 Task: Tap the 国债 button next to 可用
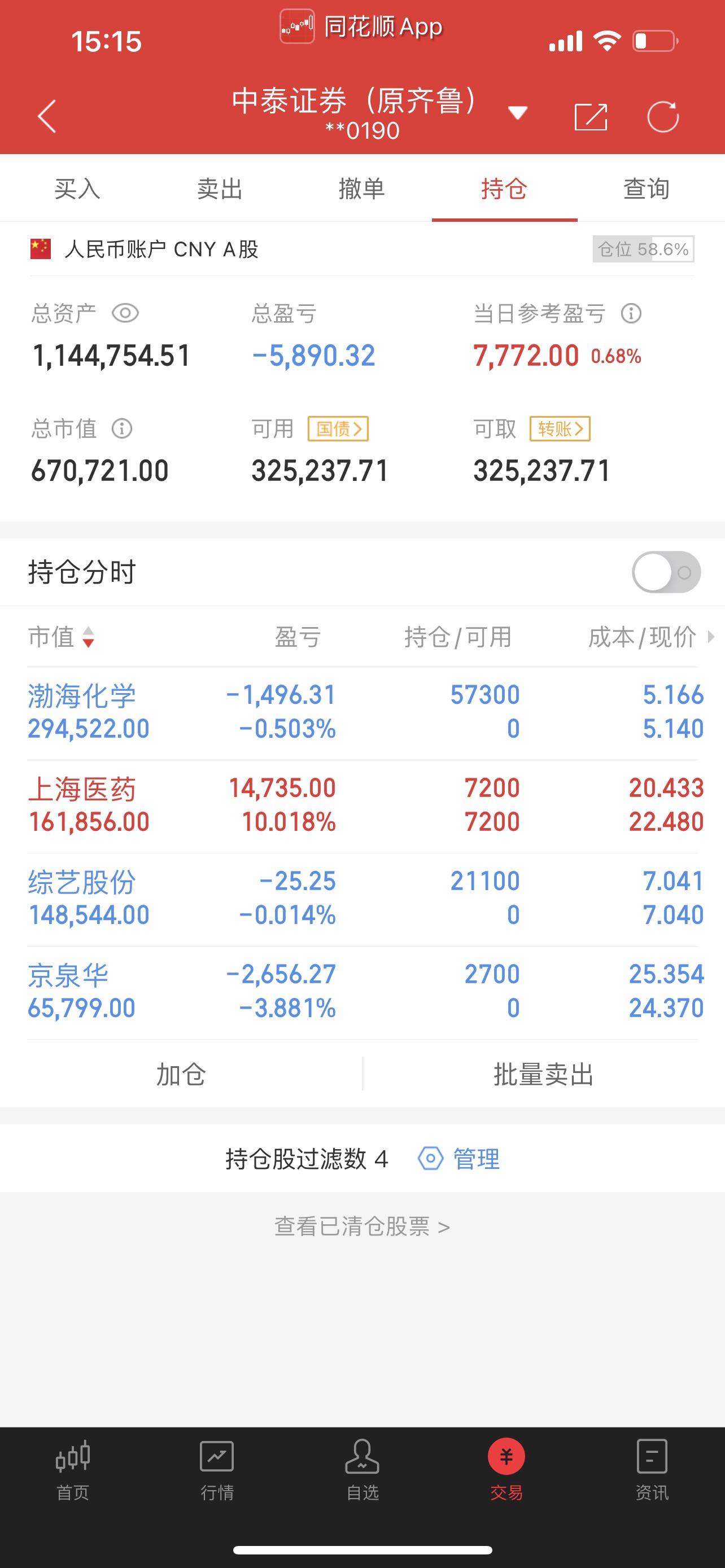338,428
